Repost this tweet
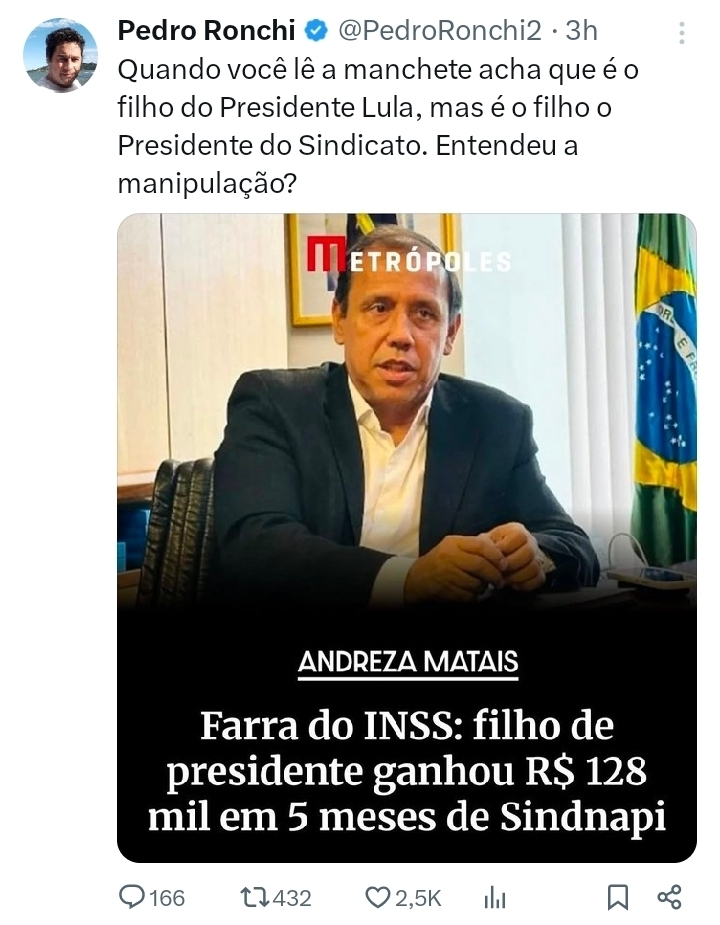This screenshot has width=720, height=925. 256,898
